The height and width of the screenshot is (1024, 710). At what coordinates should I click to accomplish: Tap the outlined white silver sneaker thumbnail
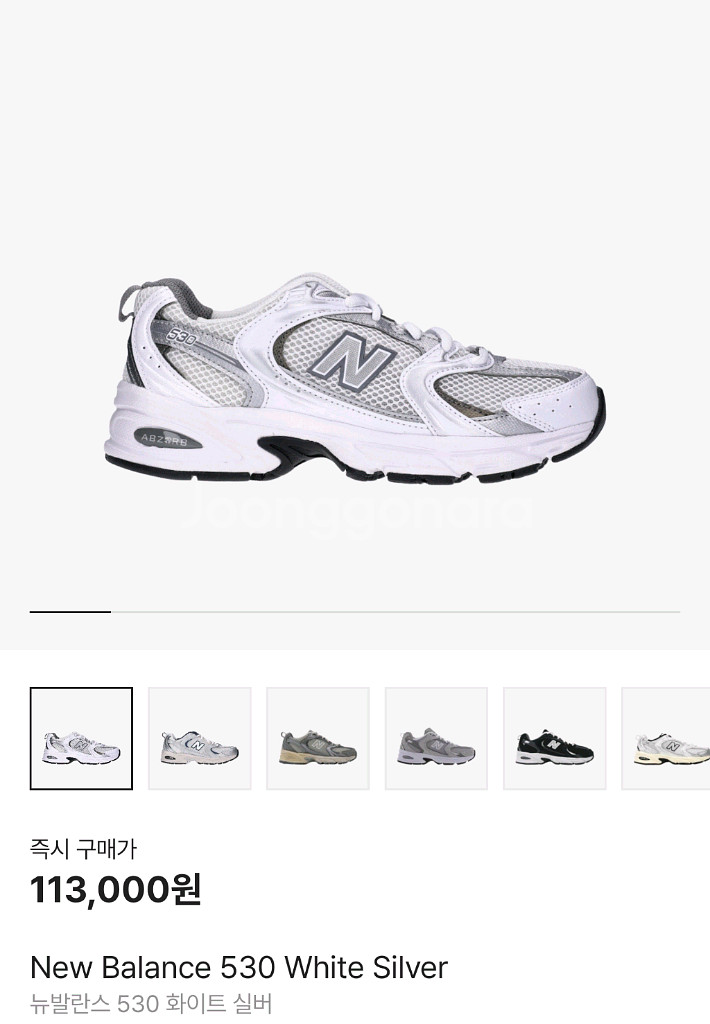tap(81, 739)
